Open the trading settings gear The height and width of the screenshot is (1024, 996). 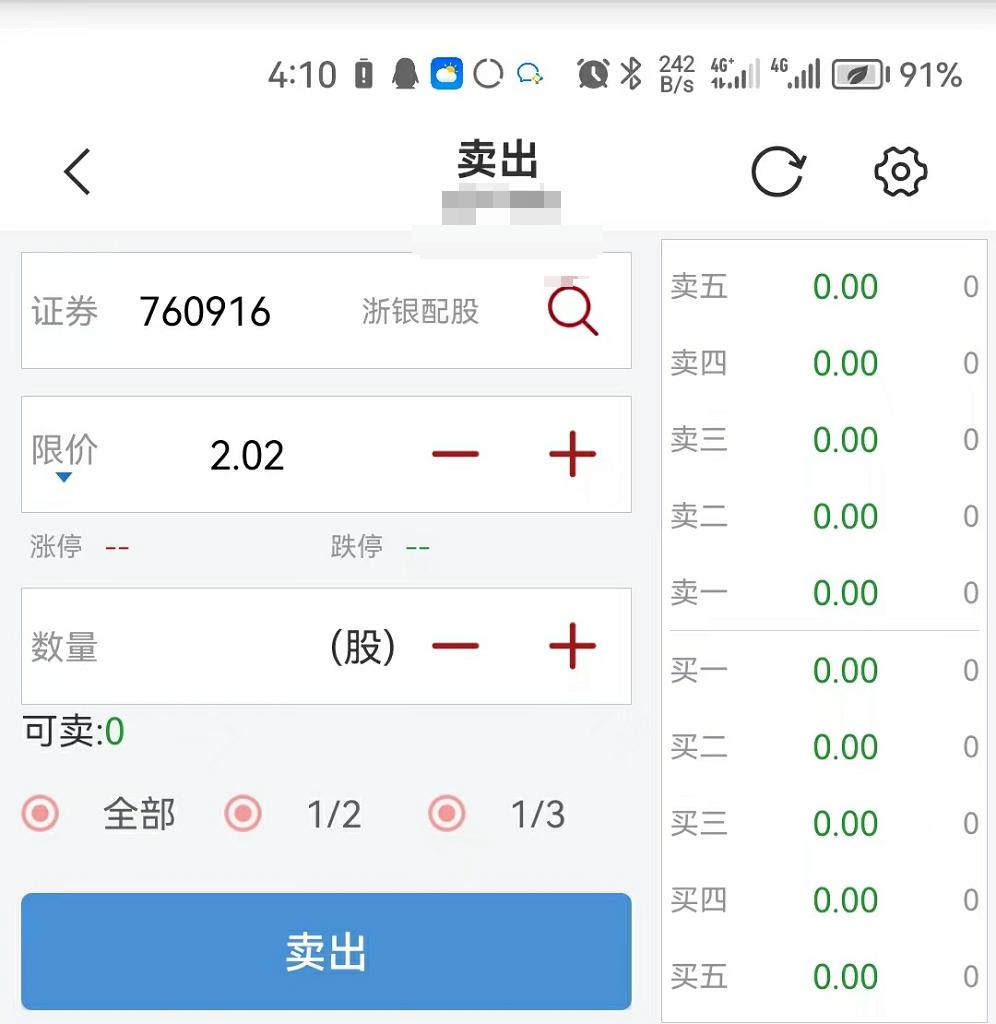(899, 170)
